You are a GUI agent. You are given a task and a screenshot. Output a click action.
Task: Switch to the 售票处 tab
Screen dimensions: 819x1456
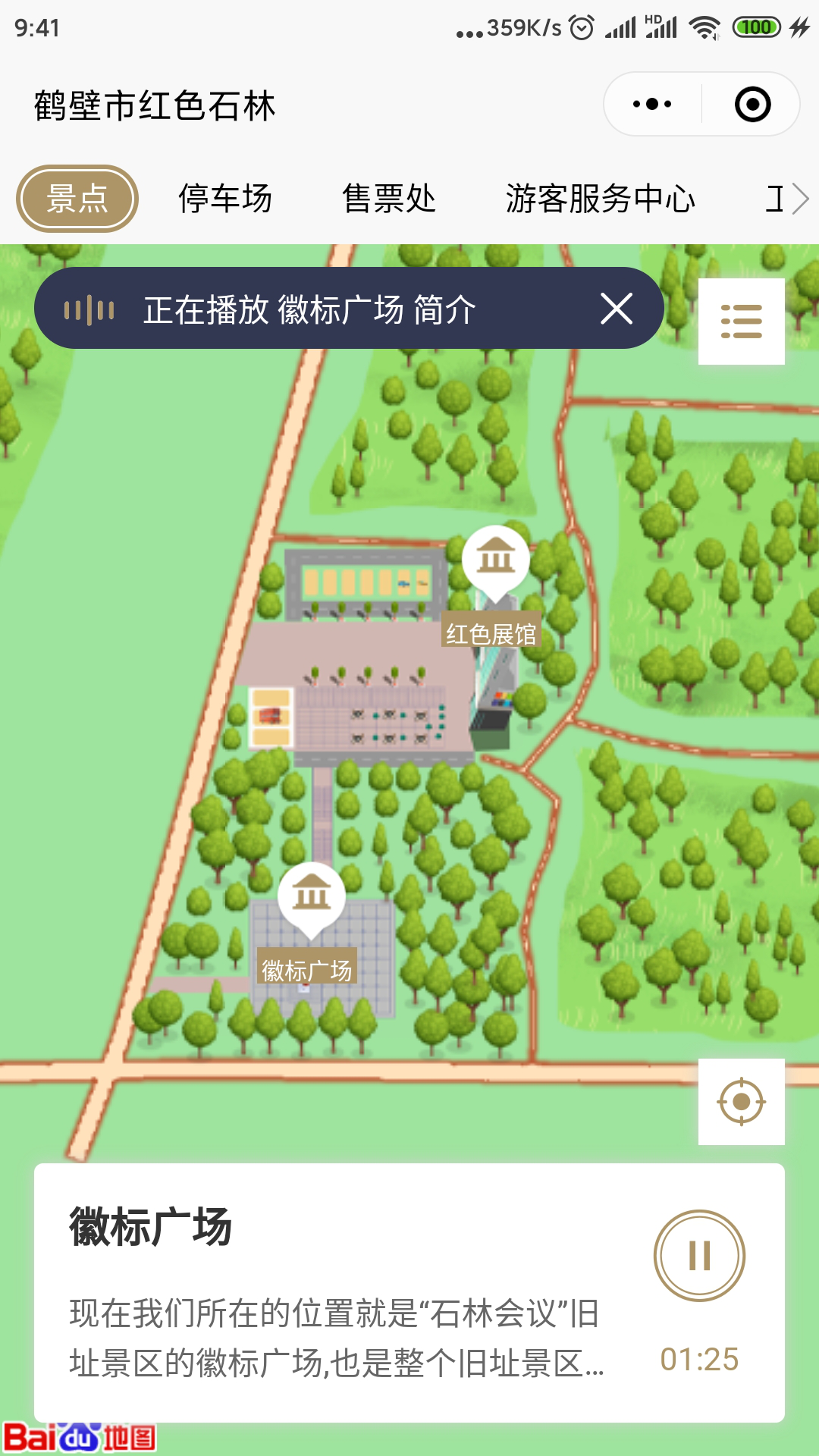pos(389,199)
